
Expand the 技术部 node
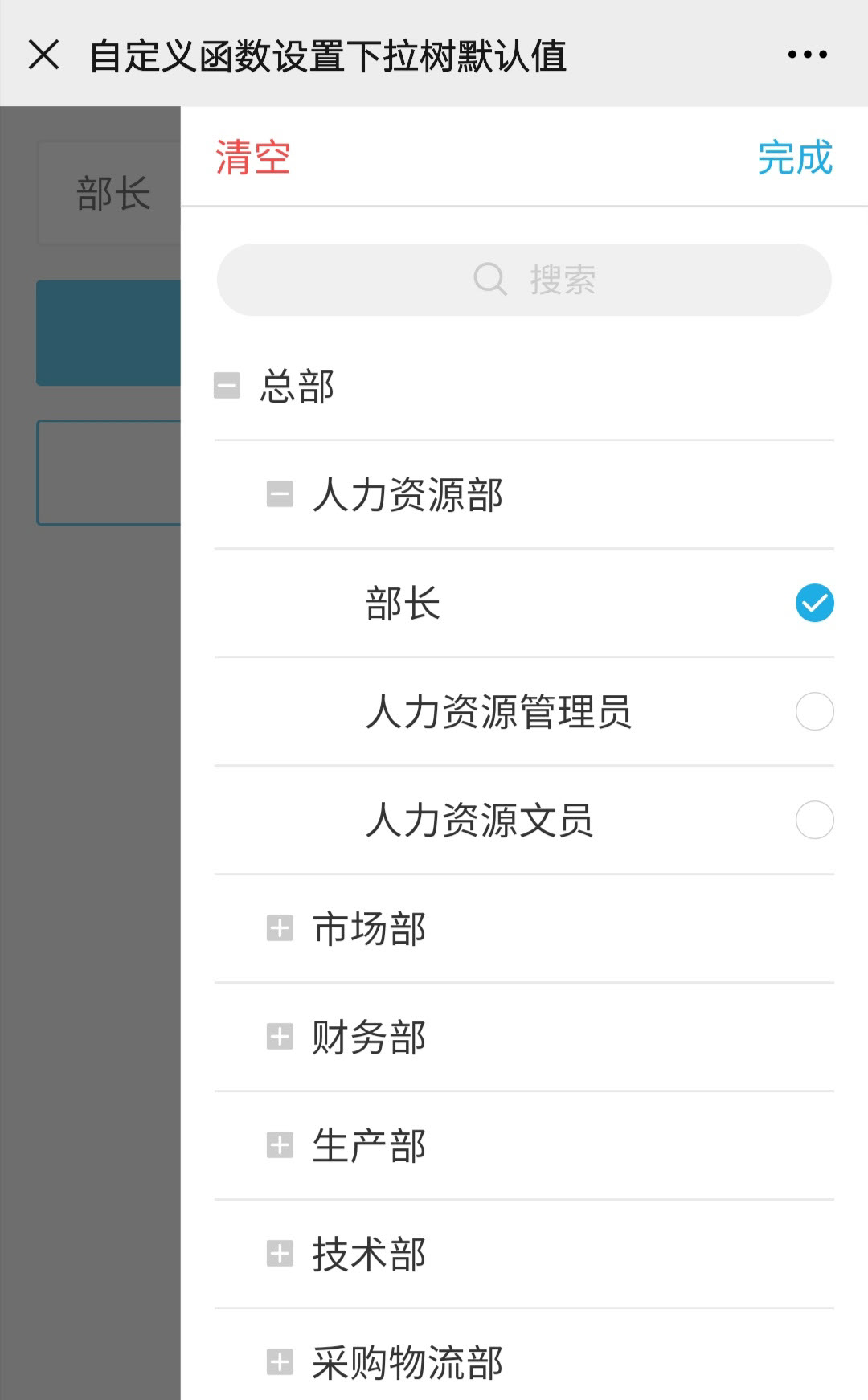[280, 1254]
